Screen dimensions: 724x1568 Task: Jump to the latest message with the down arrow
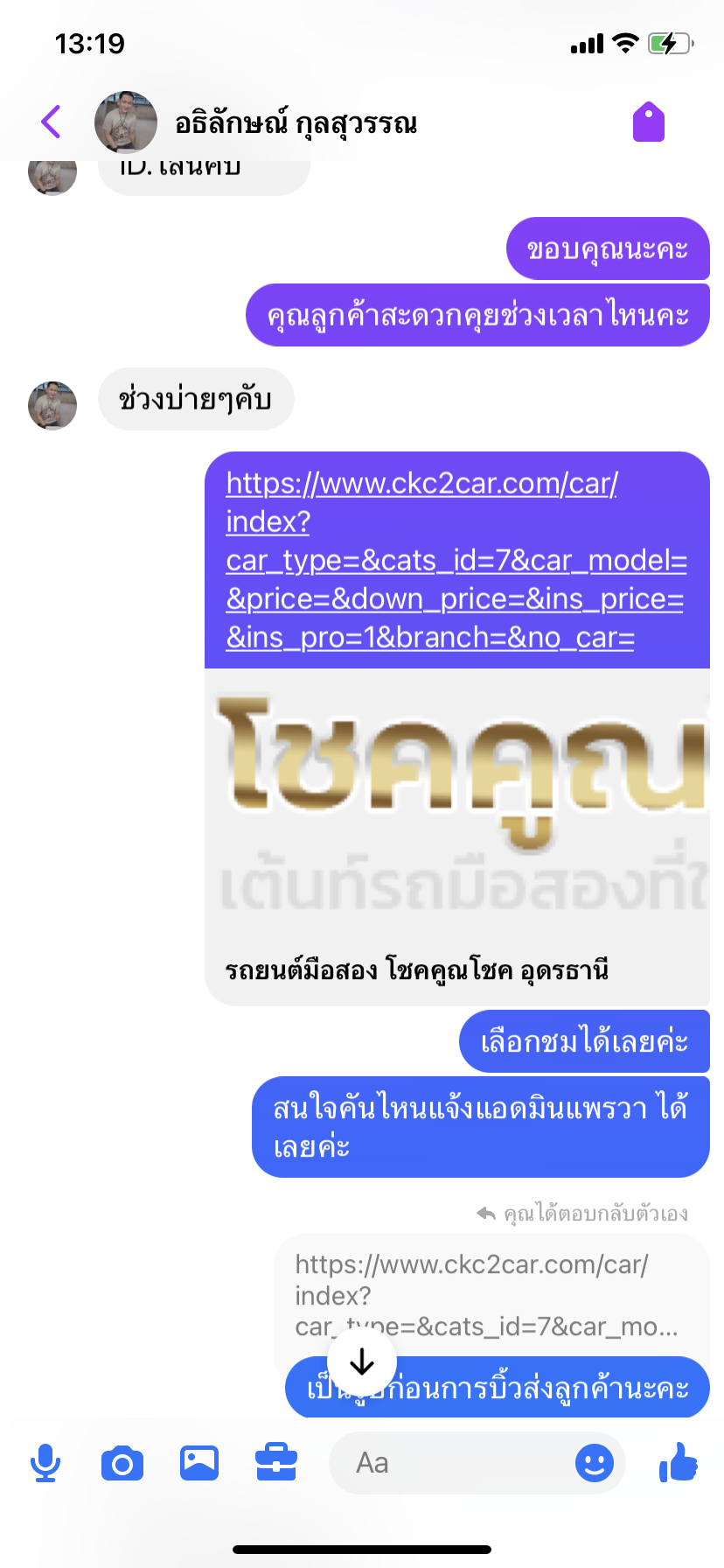click(x=362, y=1362)
